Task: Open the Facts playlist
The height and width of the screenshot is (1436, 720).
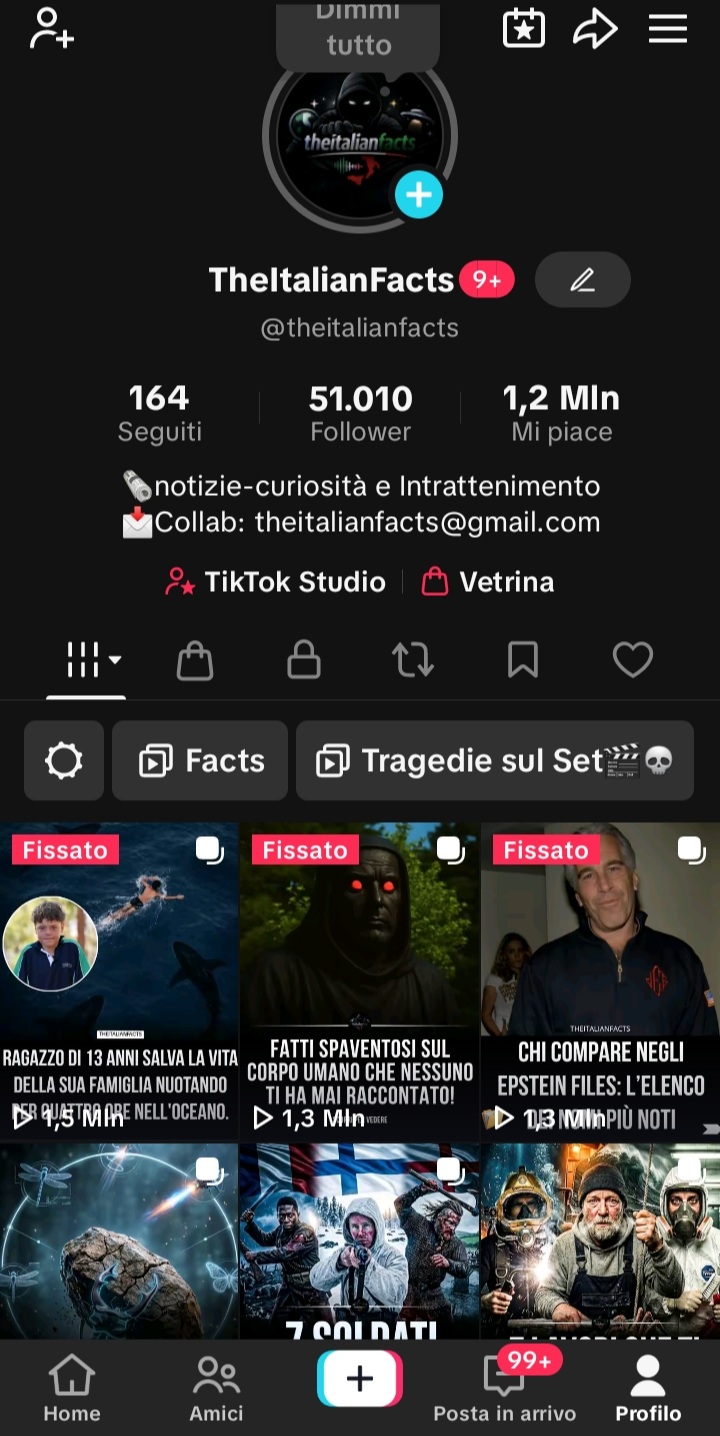Action: 200,761
